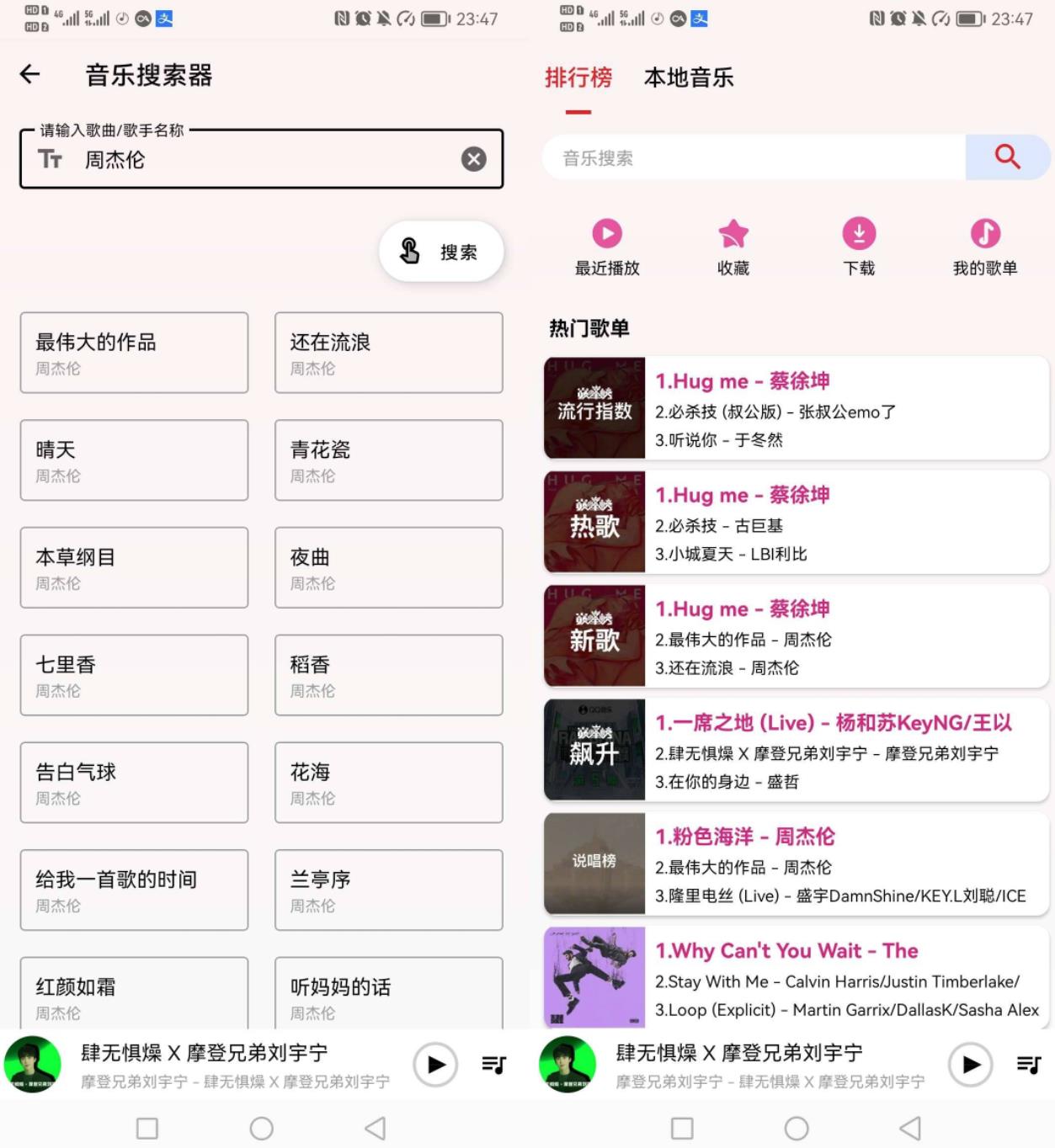Go back from the 音乐搜索器 screen

[x=30, y=75]
